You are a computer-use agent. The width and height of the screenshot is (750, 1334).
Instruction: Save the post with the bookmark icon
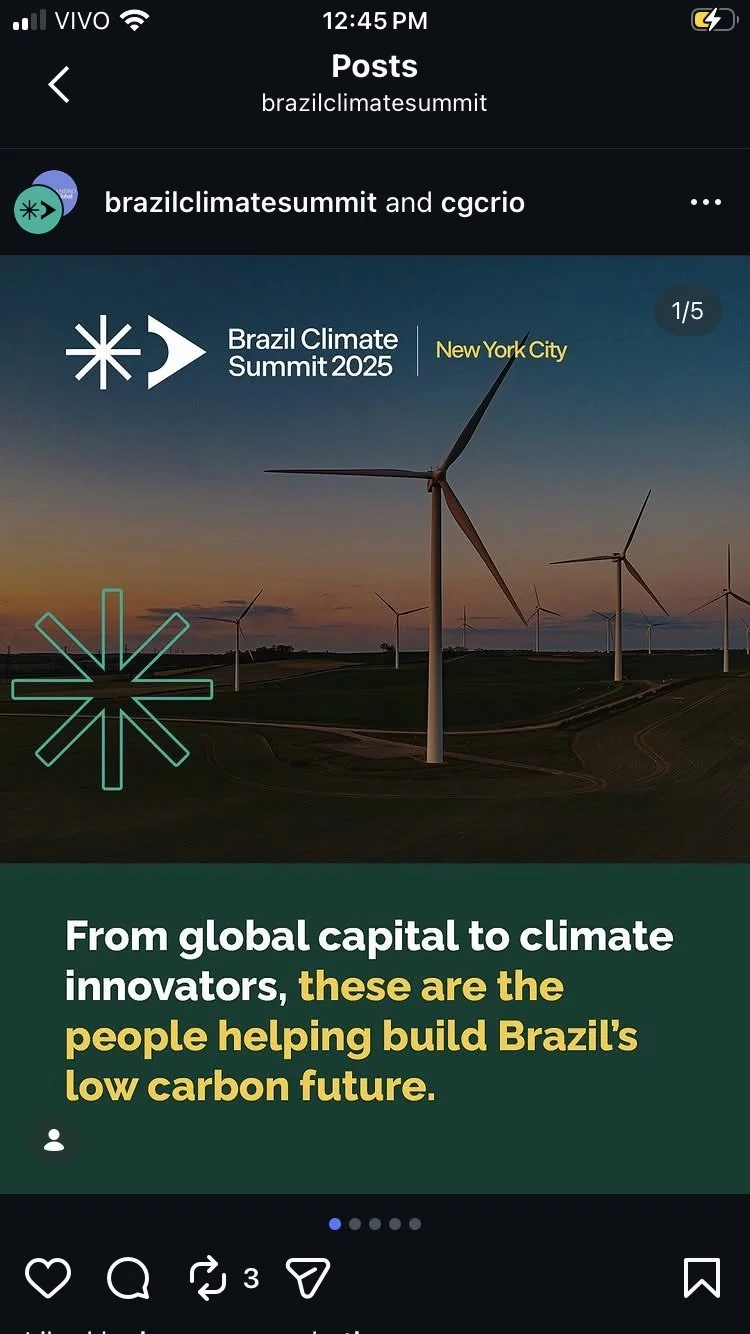coord(701,1278)
